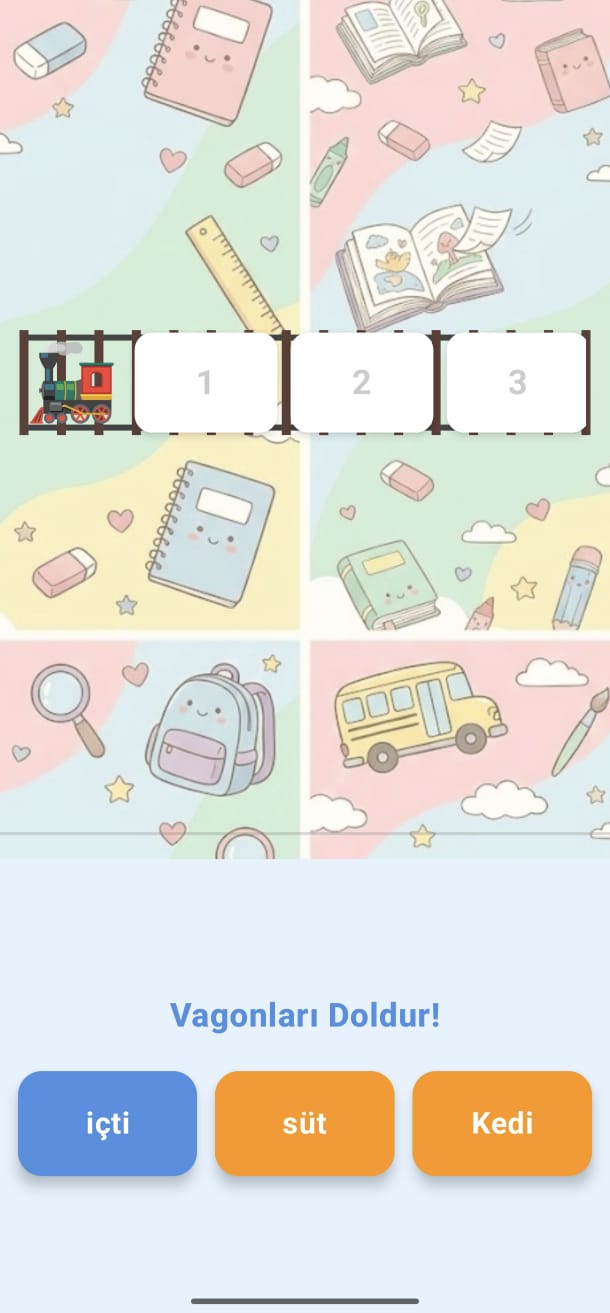610x1313 pixels.
Task: Tap wagon slot number 2
Action: [362, 382]
